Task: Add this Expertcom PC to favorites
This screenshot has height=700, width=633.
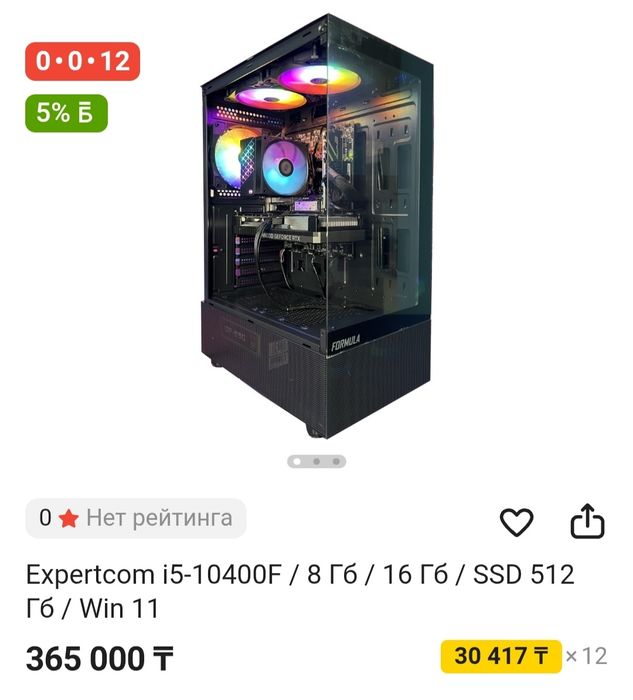Action: pos(516,521)
